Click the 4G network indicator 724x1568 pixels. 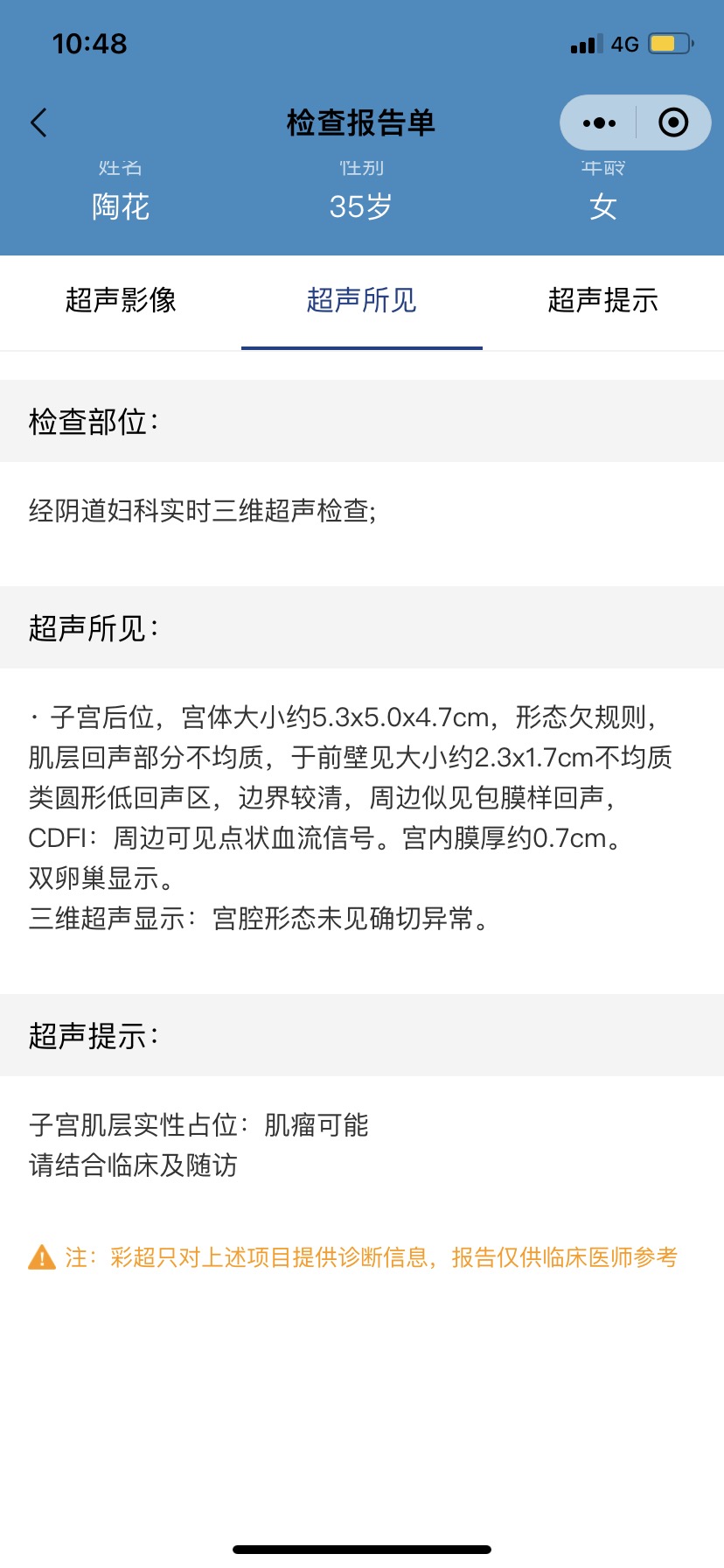click(623, 43)
